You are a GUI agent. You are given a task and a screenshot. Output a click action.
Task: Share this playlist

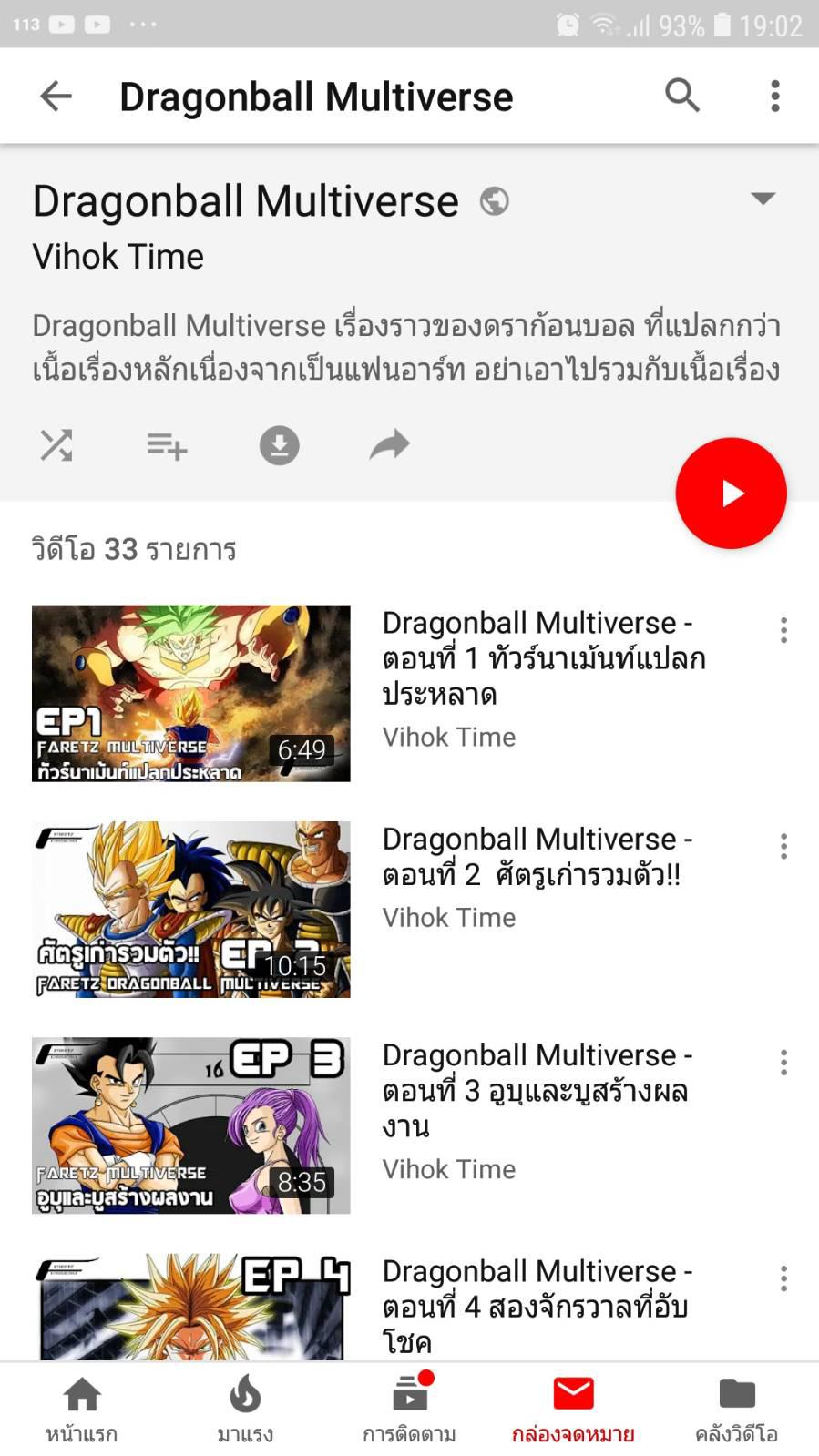390,445
